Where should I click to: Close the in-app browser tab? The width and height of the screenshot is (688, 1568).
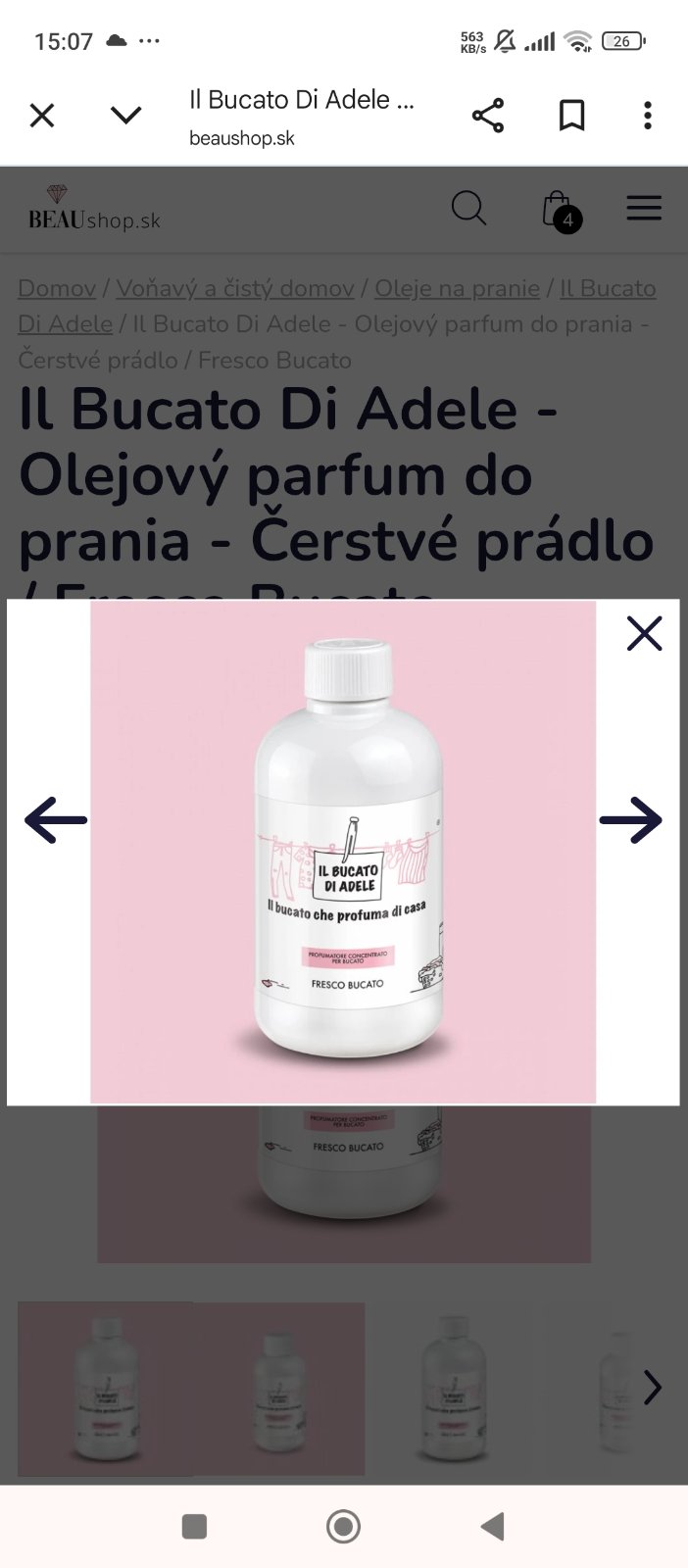point(42,116)
